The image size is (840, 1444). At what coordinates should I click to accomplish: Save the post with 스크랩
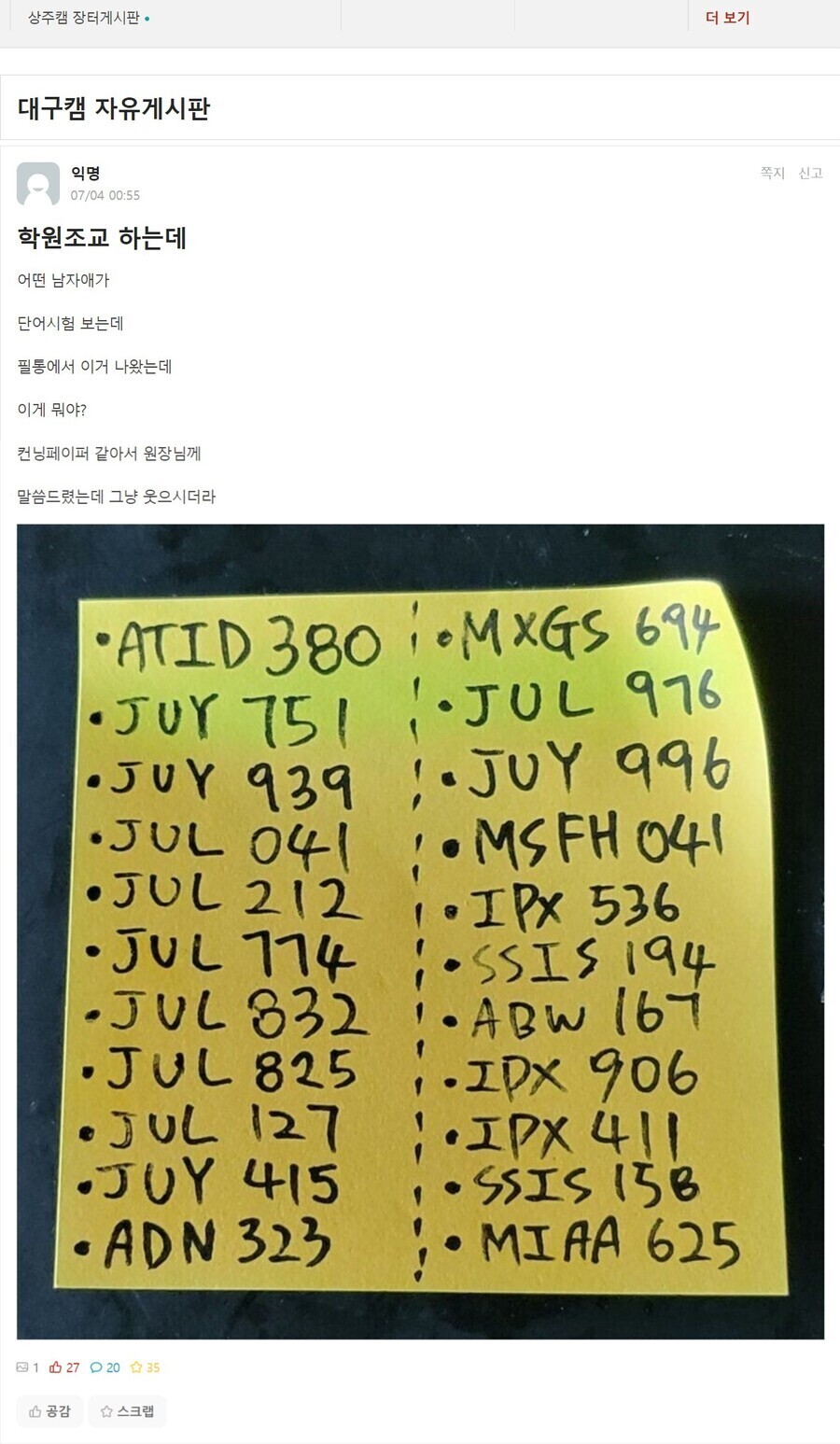click(127, 1410)
